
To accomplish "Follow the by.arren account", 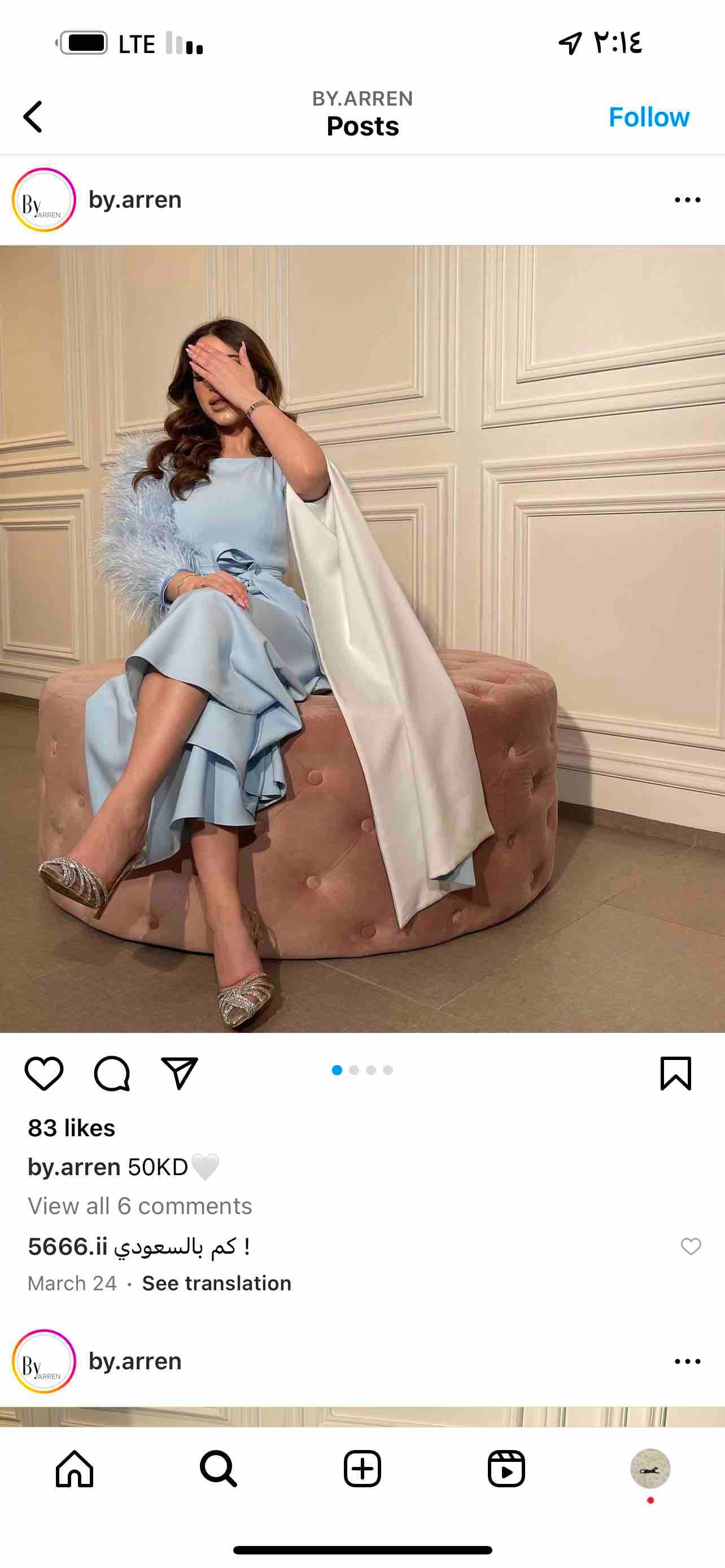I will click(648, 117).
